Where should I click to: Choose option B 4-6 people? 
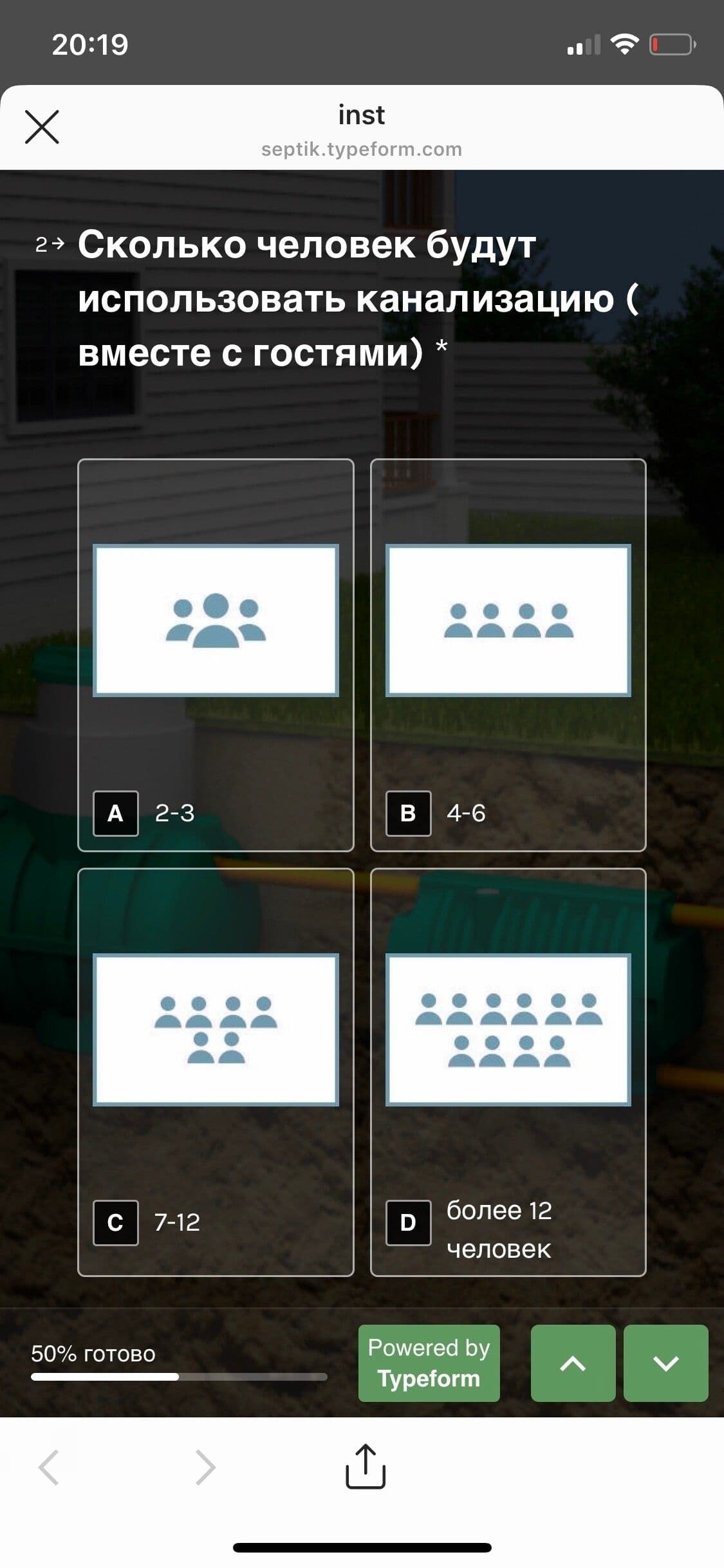coord(508,655)
